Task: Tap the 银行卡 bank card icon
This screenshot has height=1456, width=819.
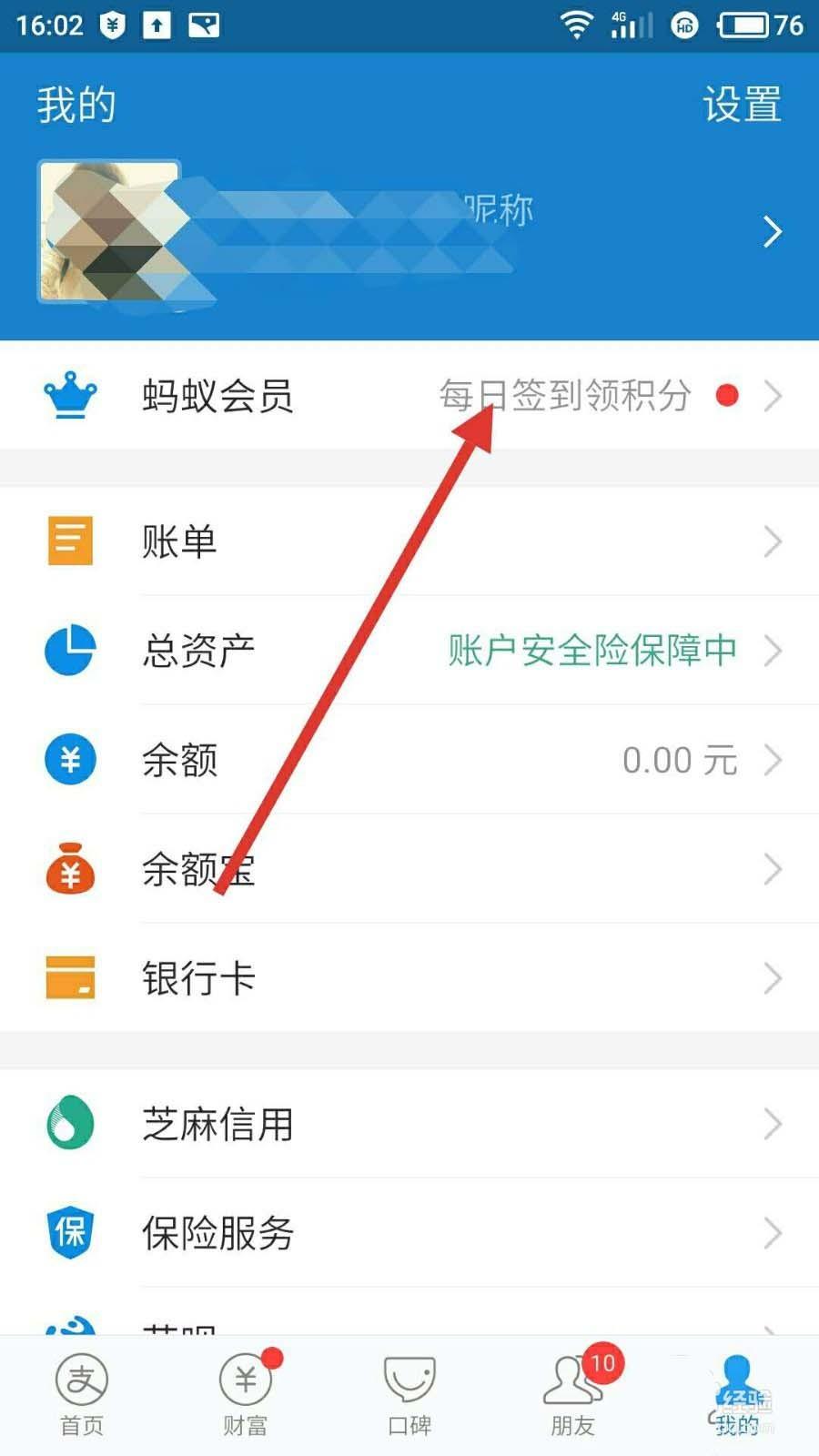Action: 68,978
